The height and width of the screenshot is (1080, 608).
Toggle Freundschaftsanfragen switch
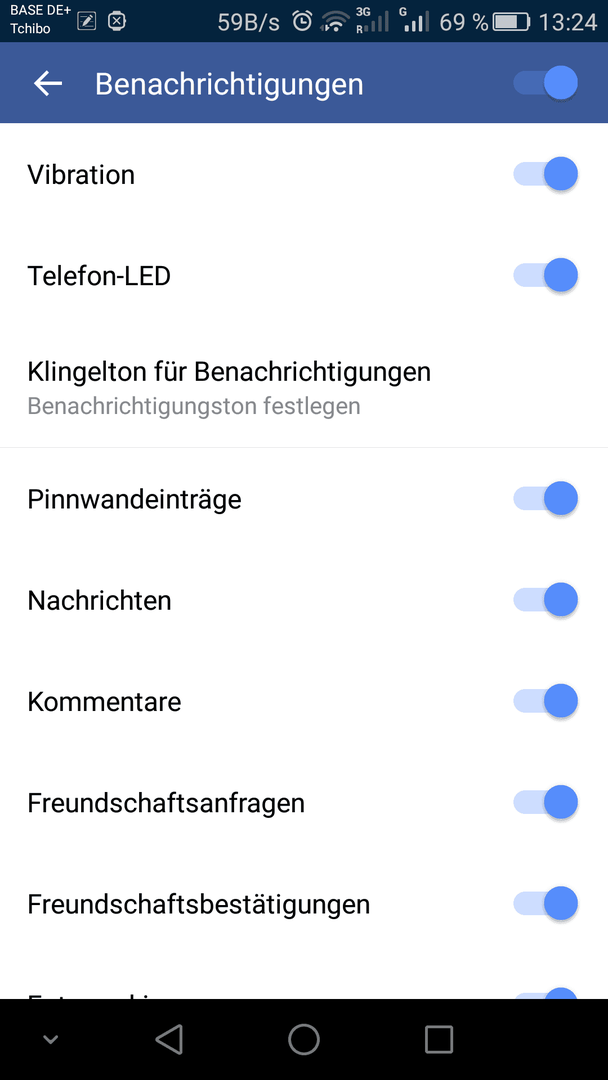click(545, 802)
